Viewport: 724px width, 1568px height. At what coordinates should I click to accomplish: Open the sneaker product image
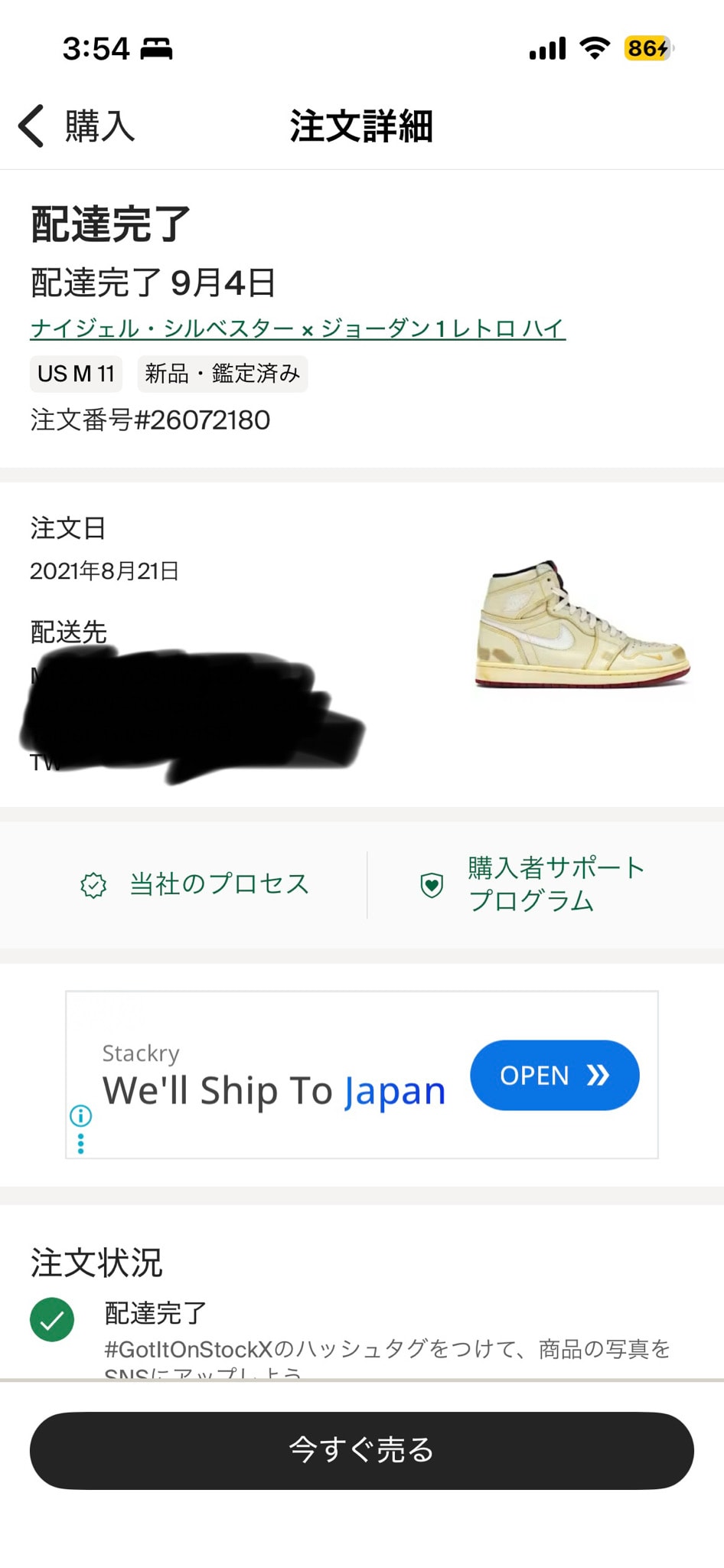click(583, 625)
